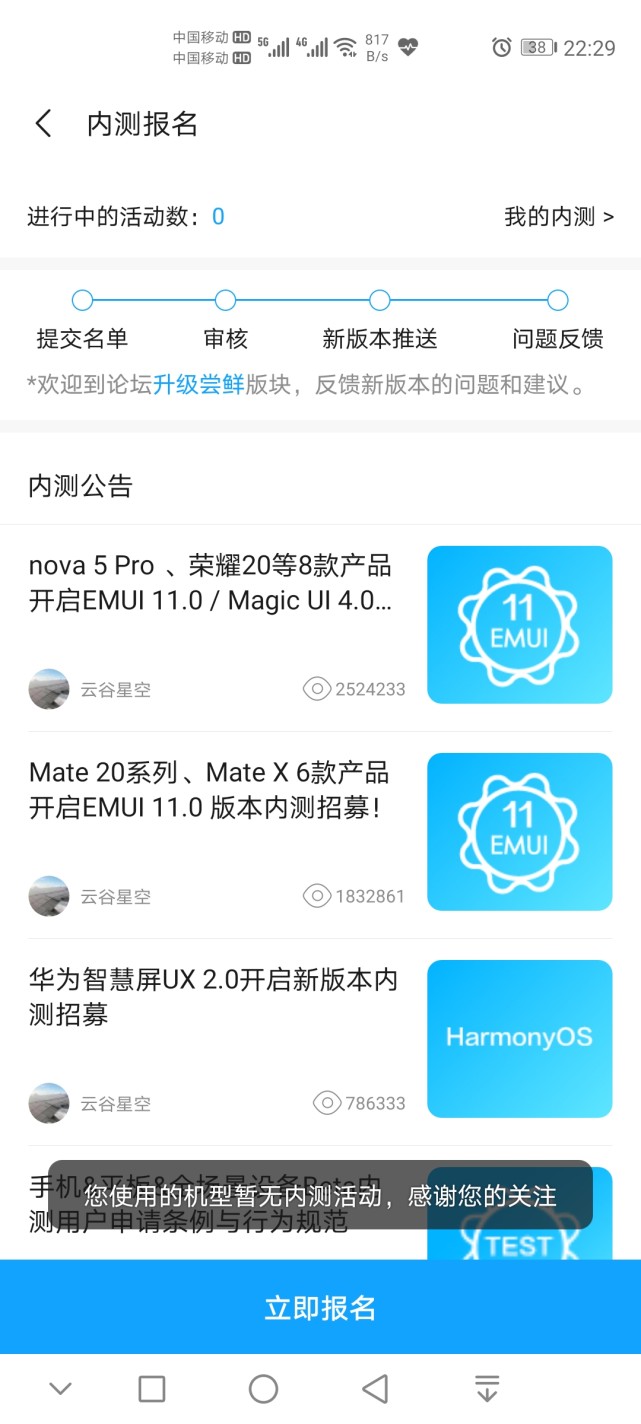Tap 立即报名 to sign up now
641x1424 pixels.
click(x=320, y=1307)
